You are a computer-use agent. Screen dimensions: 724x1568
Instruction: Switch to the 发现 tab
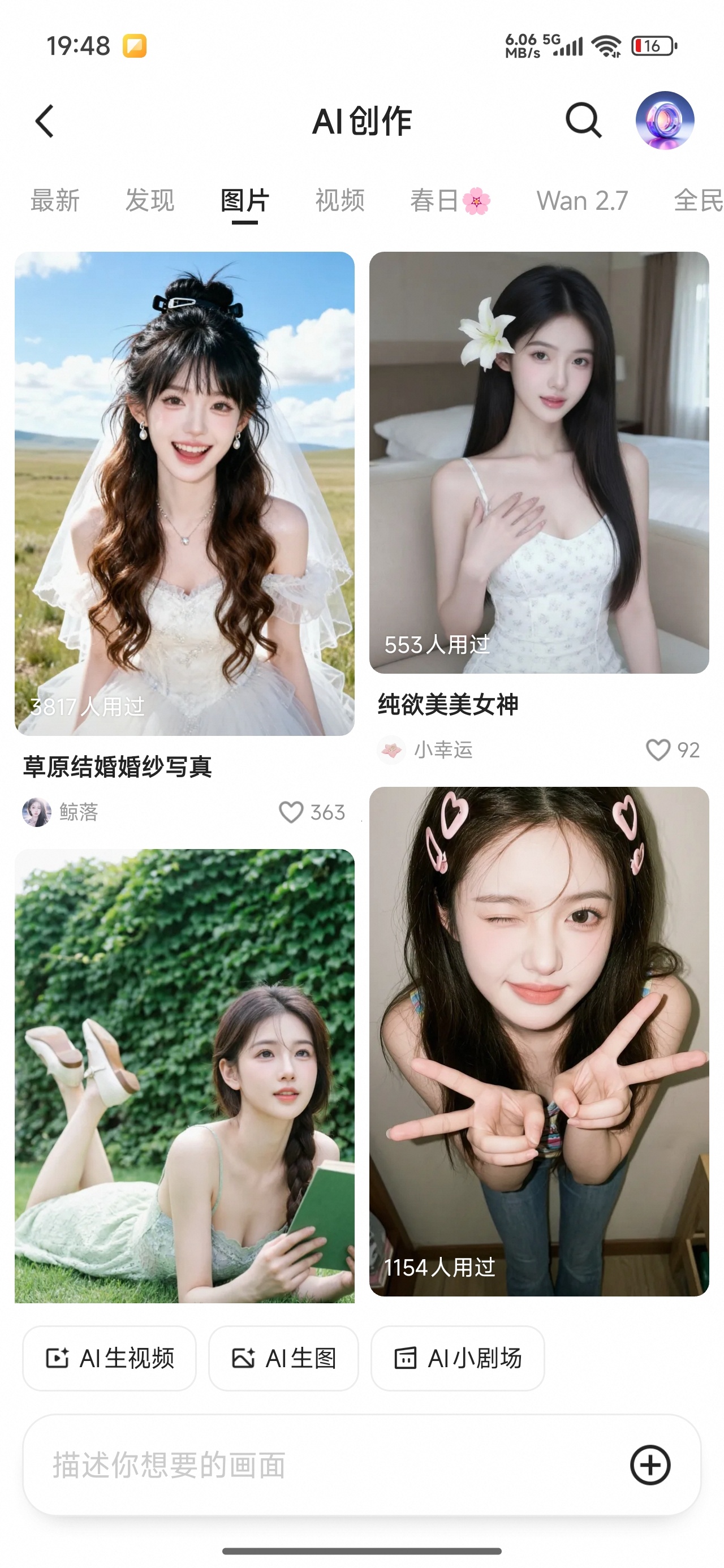[x=150, y=200]
